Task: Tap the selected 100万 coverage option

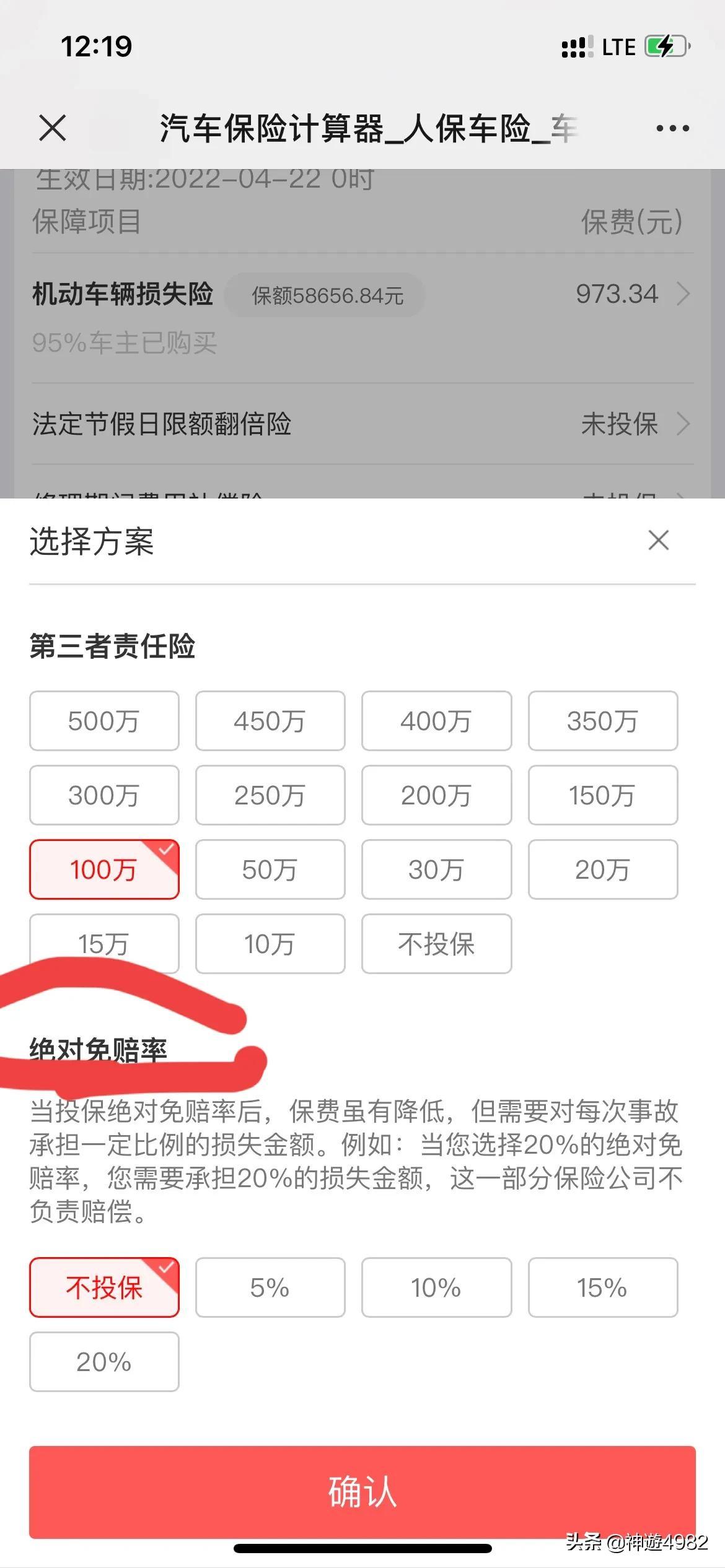Action: click(x=104, y=869)
